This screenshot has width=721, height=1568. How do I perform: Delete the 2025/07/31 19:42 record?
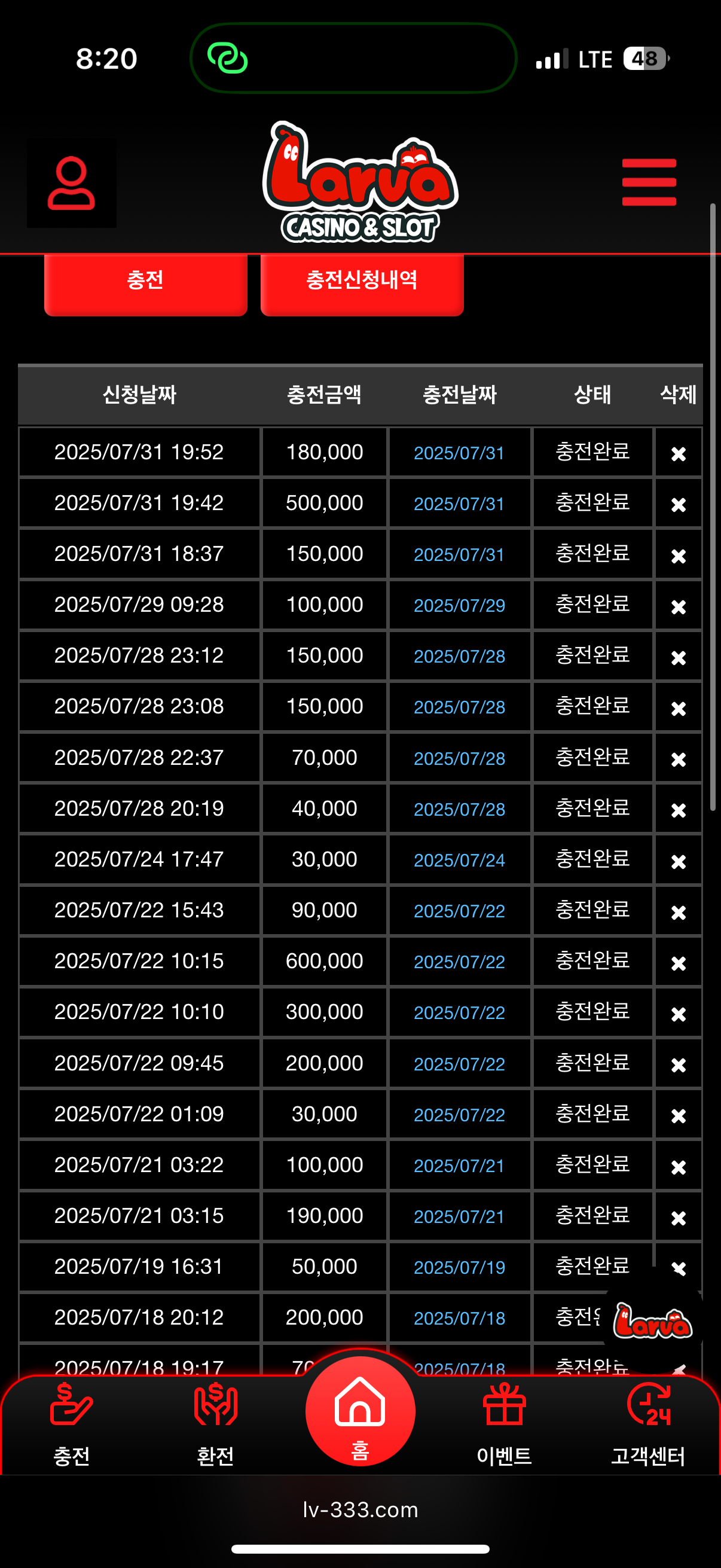coord(678,505)
